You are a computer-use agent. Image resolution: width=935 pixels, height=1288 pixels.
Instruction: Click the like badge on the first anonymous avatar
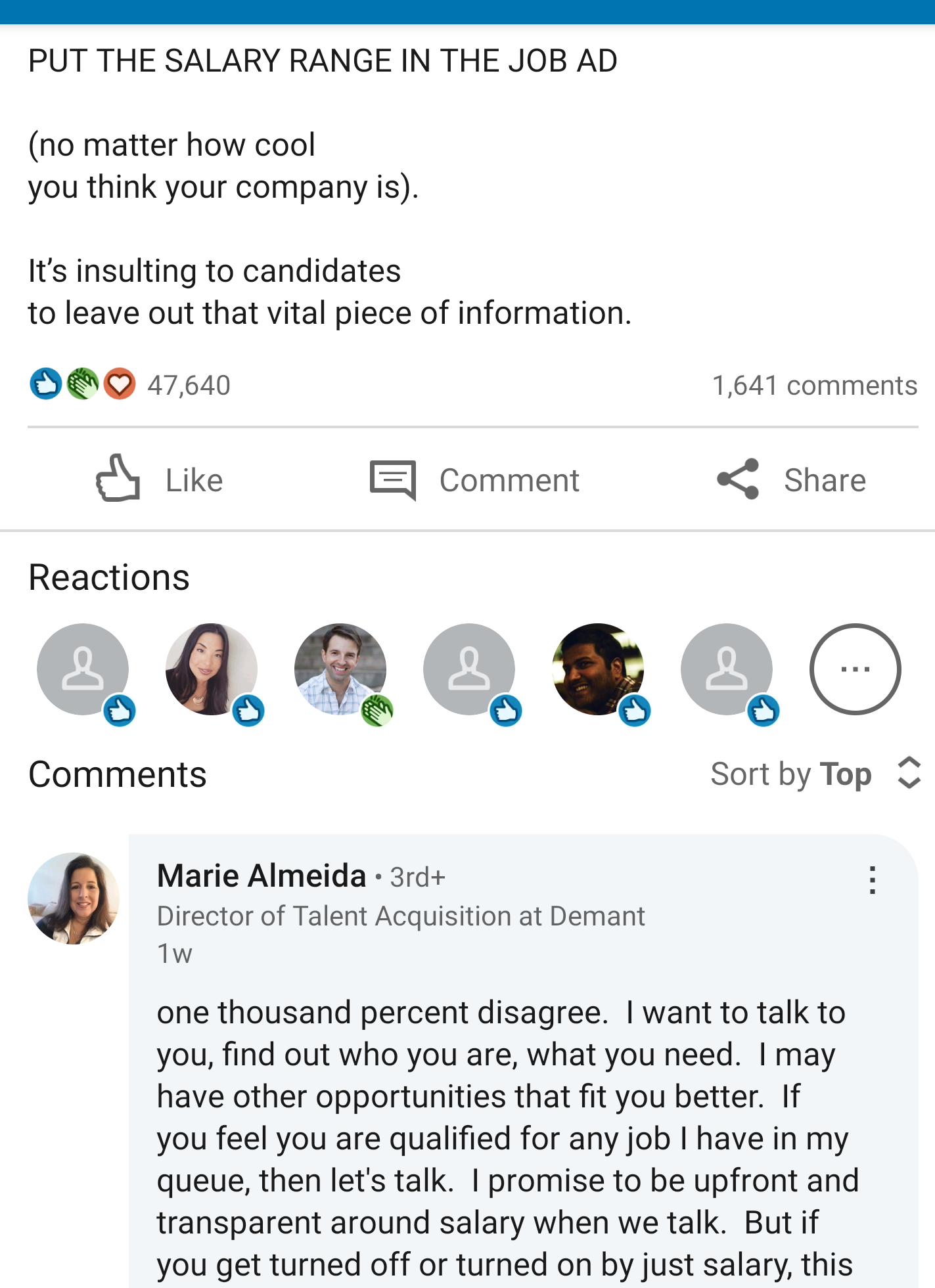[x=120, y=709]
